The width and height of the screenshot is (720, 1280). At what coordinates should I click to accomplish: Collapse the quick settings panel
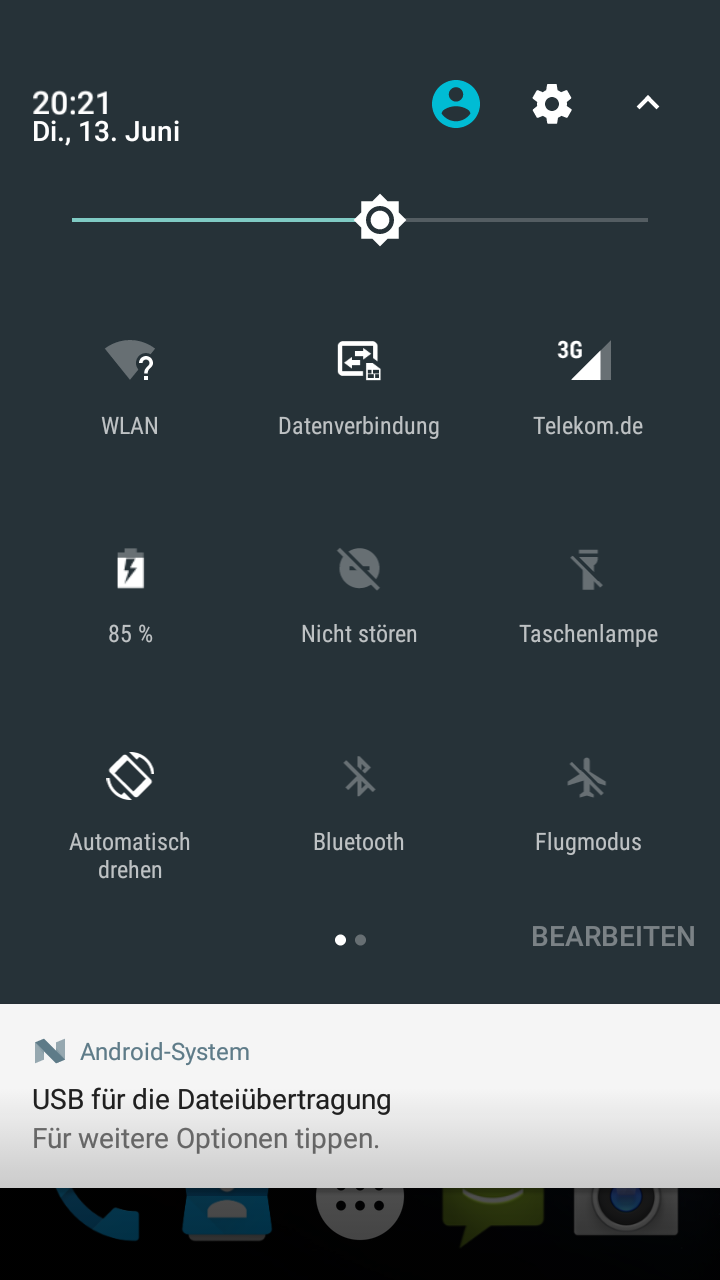pos(648,103)
